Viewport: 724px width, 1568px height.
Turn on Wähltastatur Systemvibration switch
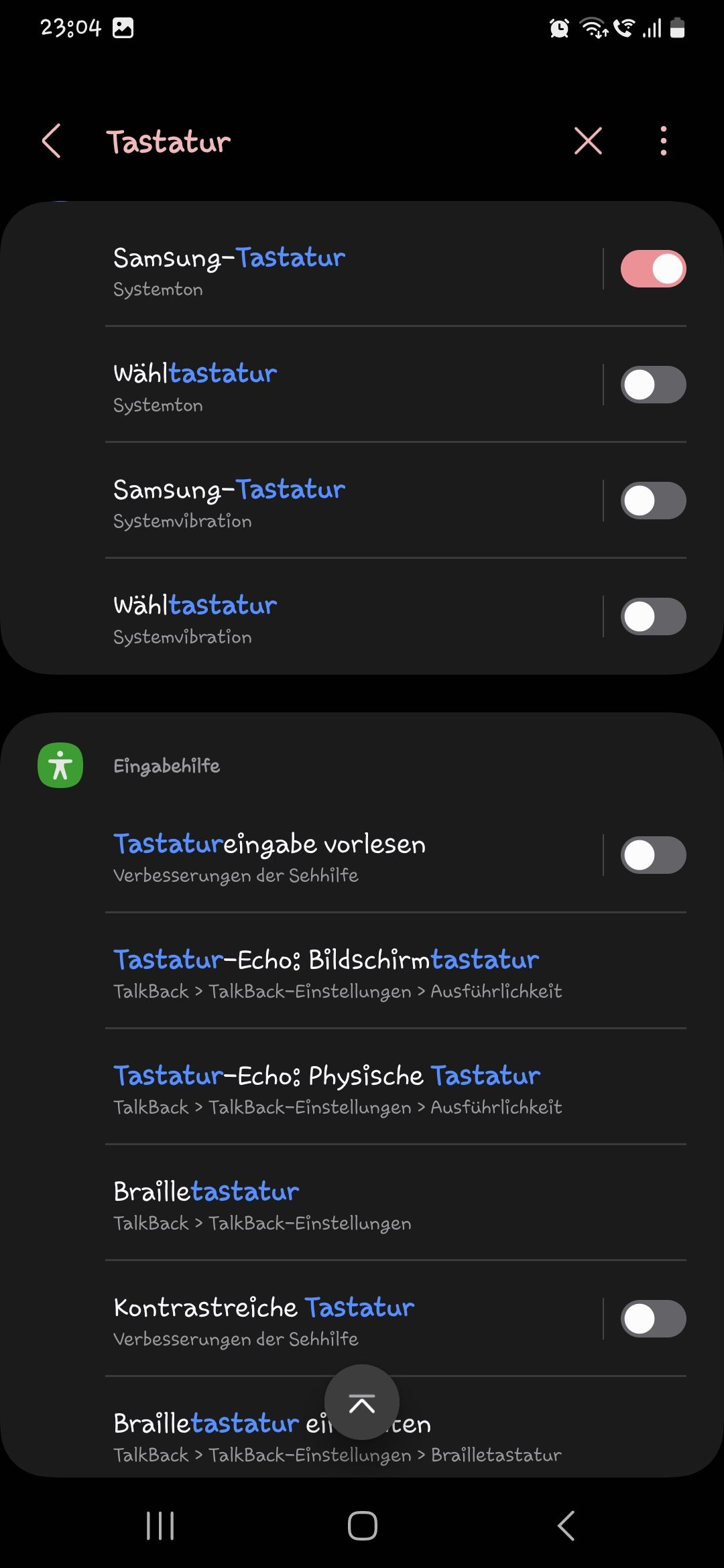(653, 616)
